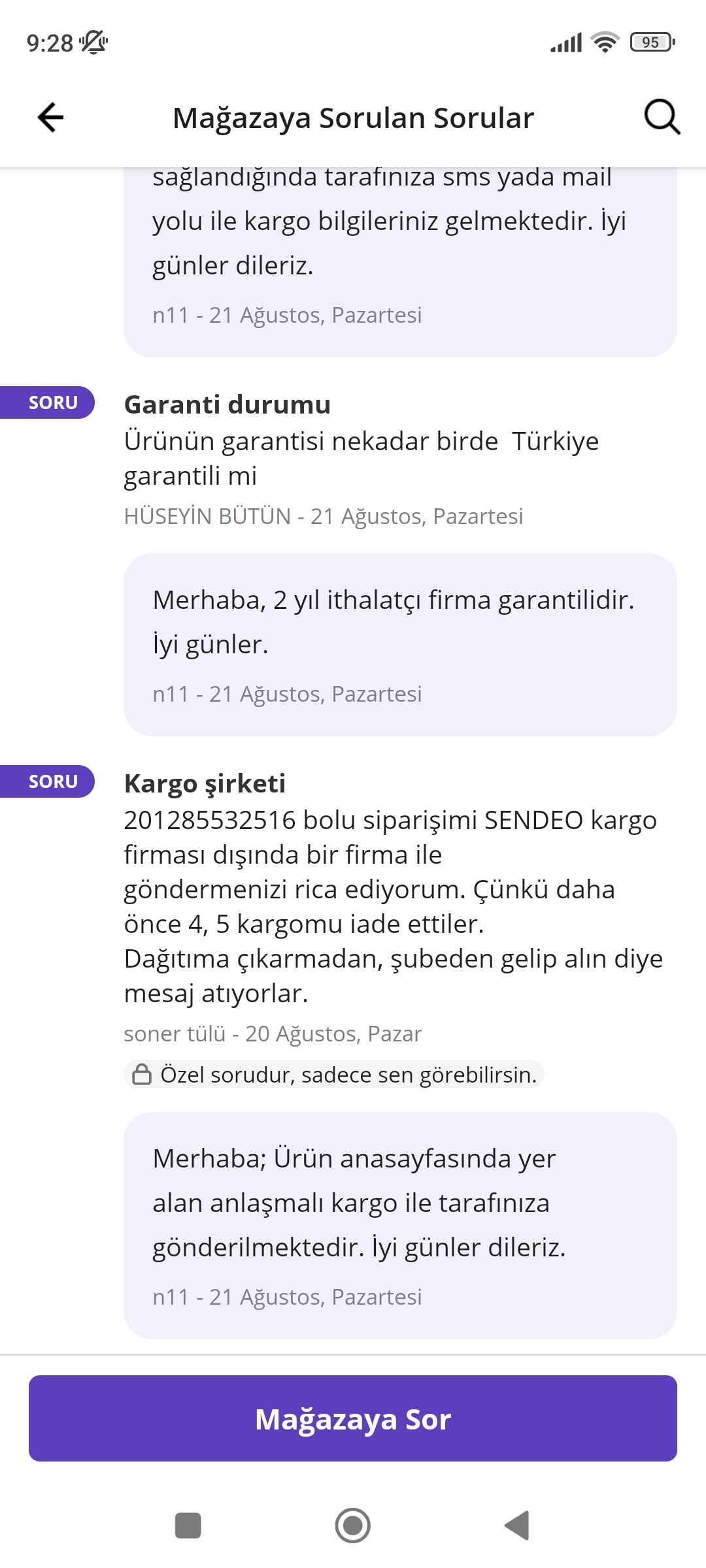Open the recent apps view
Viewport: 706px width, 1568px height.
point(188,1526)
